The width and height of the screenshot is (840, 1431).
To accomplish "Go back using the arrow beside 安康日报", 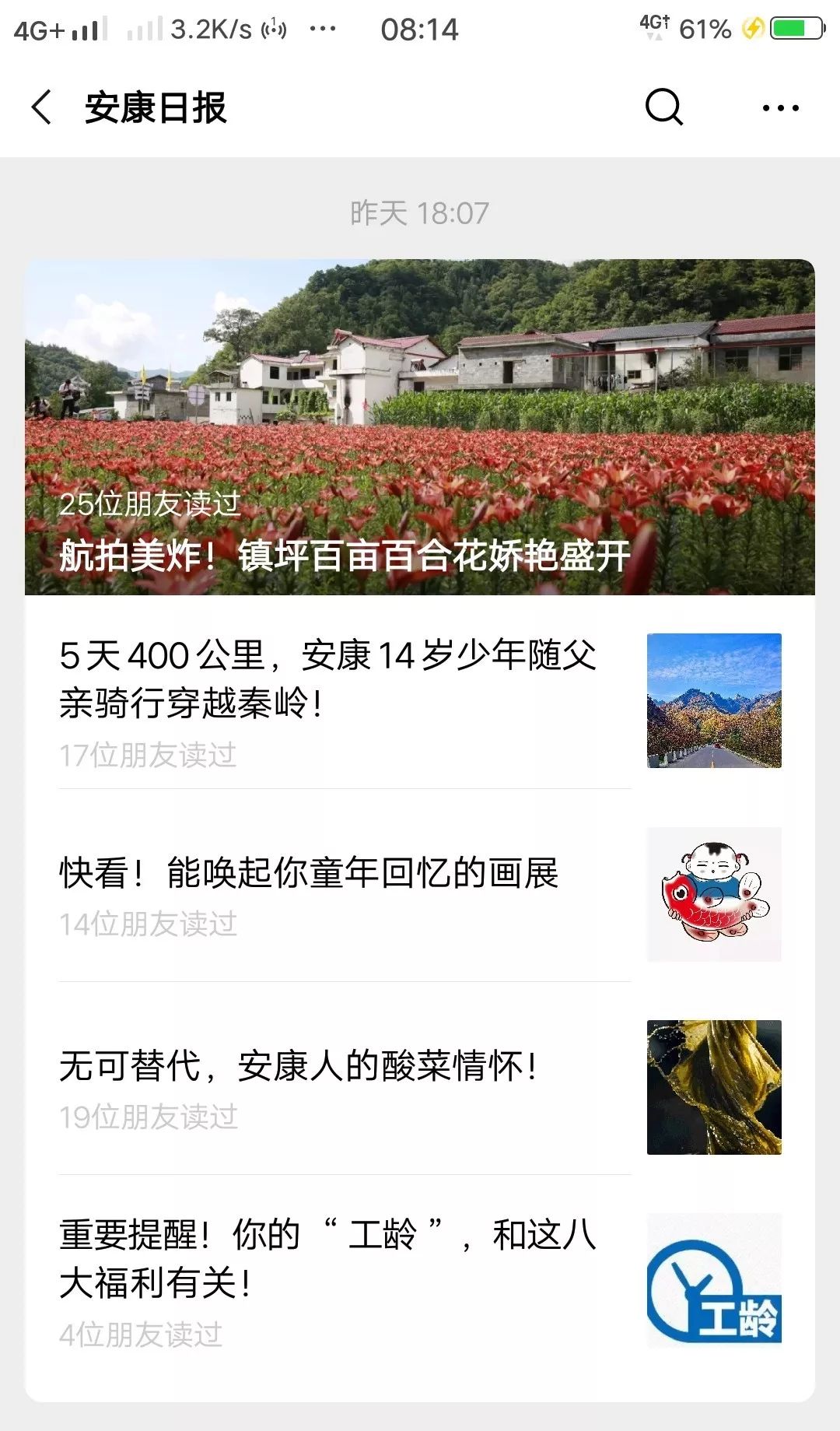I will (x=42, y=107).
